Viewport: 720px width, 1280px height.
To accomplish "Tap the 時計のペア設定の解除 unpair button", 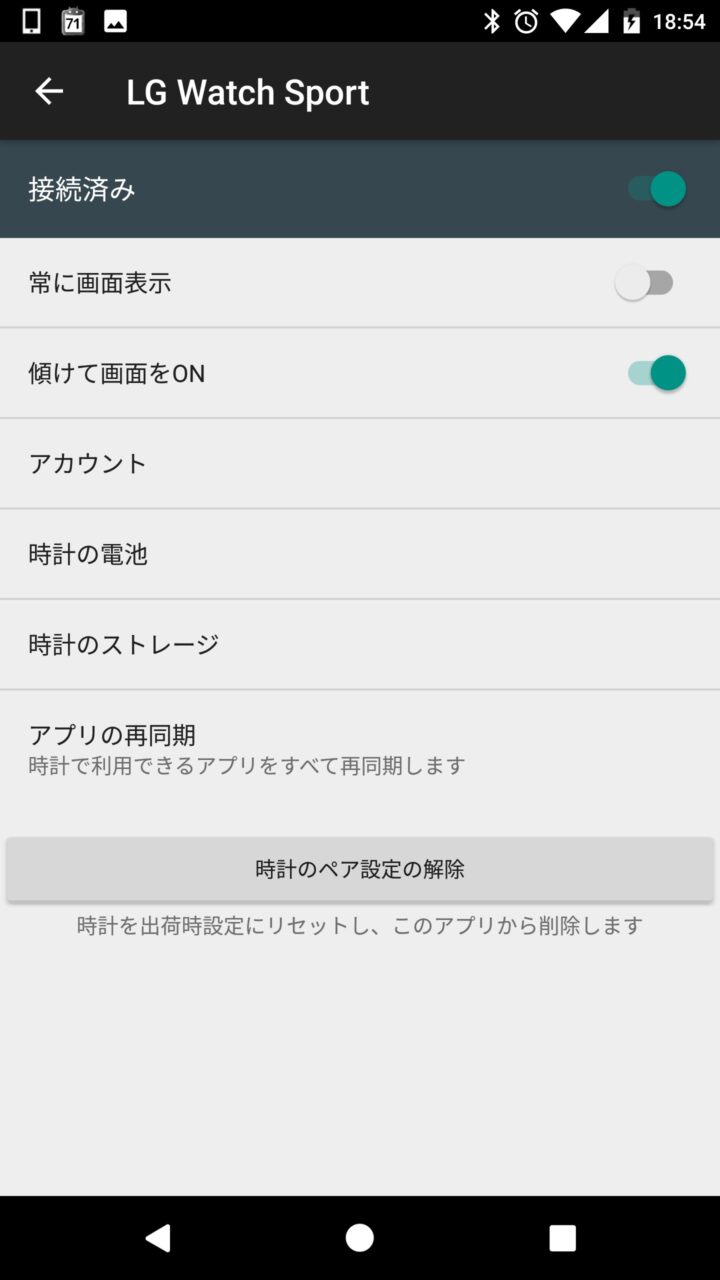I will tap(360, 869).
